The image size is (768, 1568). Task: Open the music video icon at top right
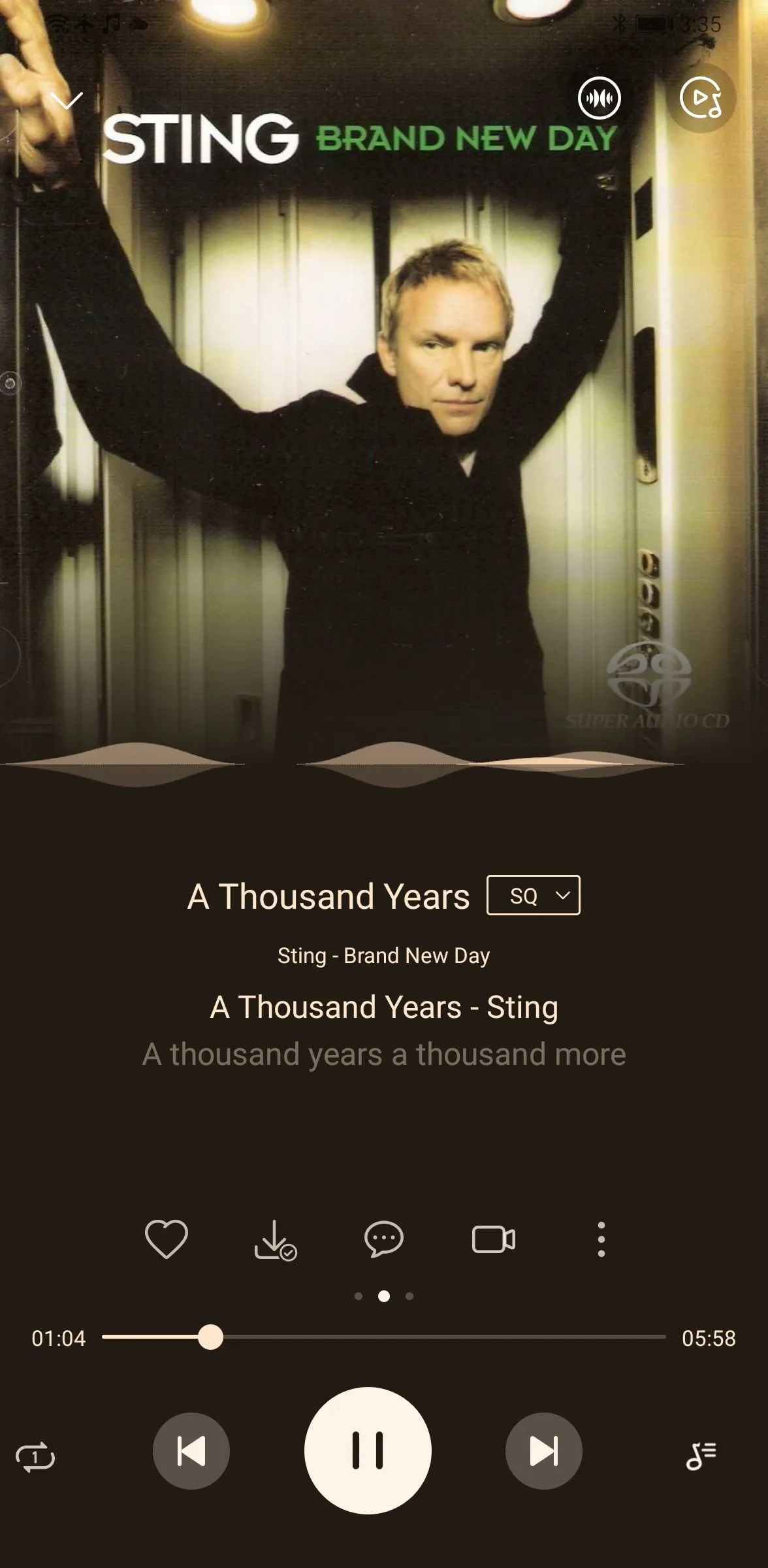point(701,99)
